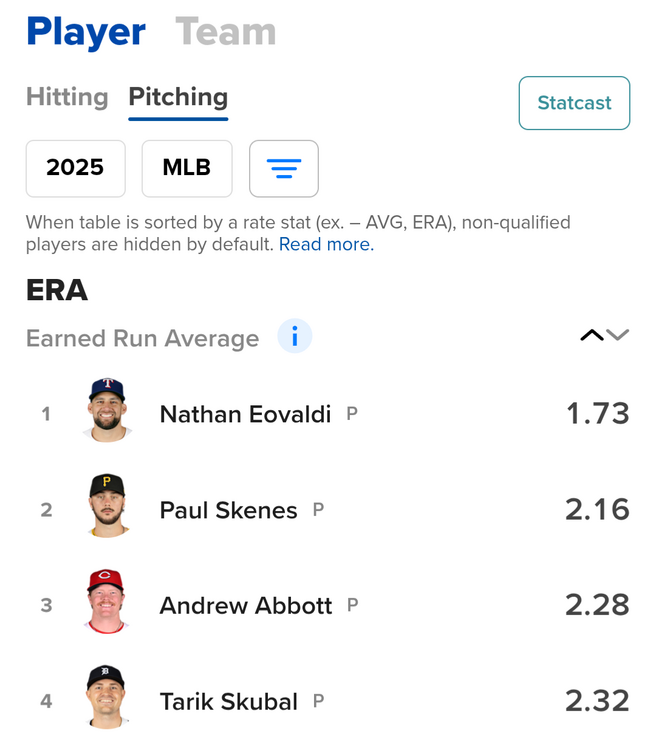
Task: View Tarik Skubal's profile
Action: tap(228, 702)
